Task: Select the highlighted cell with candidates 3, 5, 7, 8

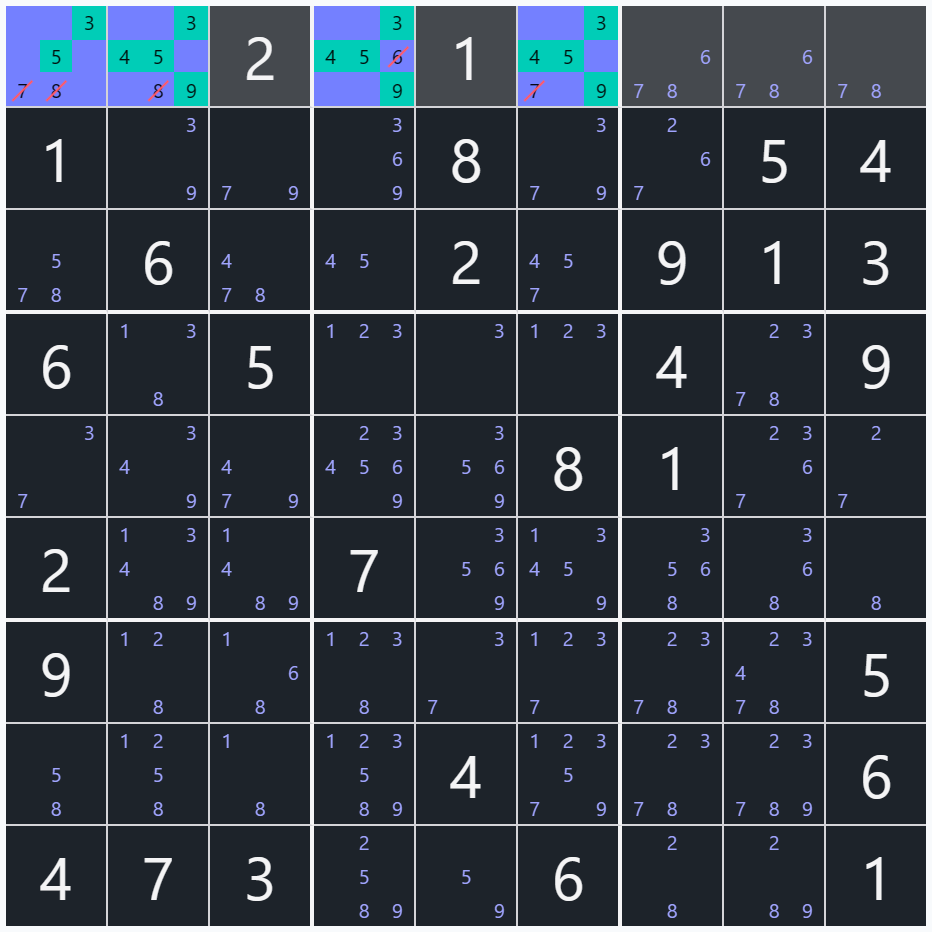Action: point(56,57)
